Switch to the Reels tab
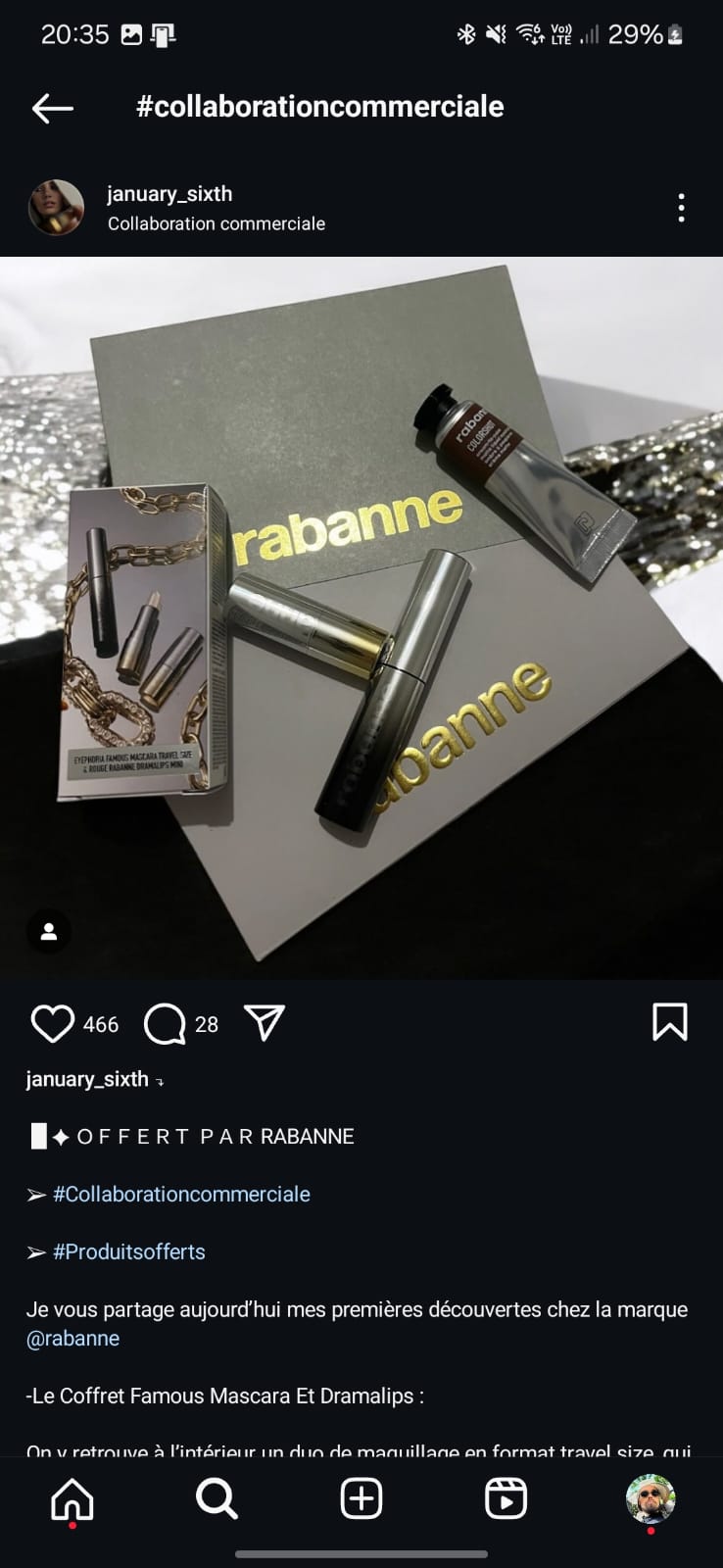 [506, 1499]
